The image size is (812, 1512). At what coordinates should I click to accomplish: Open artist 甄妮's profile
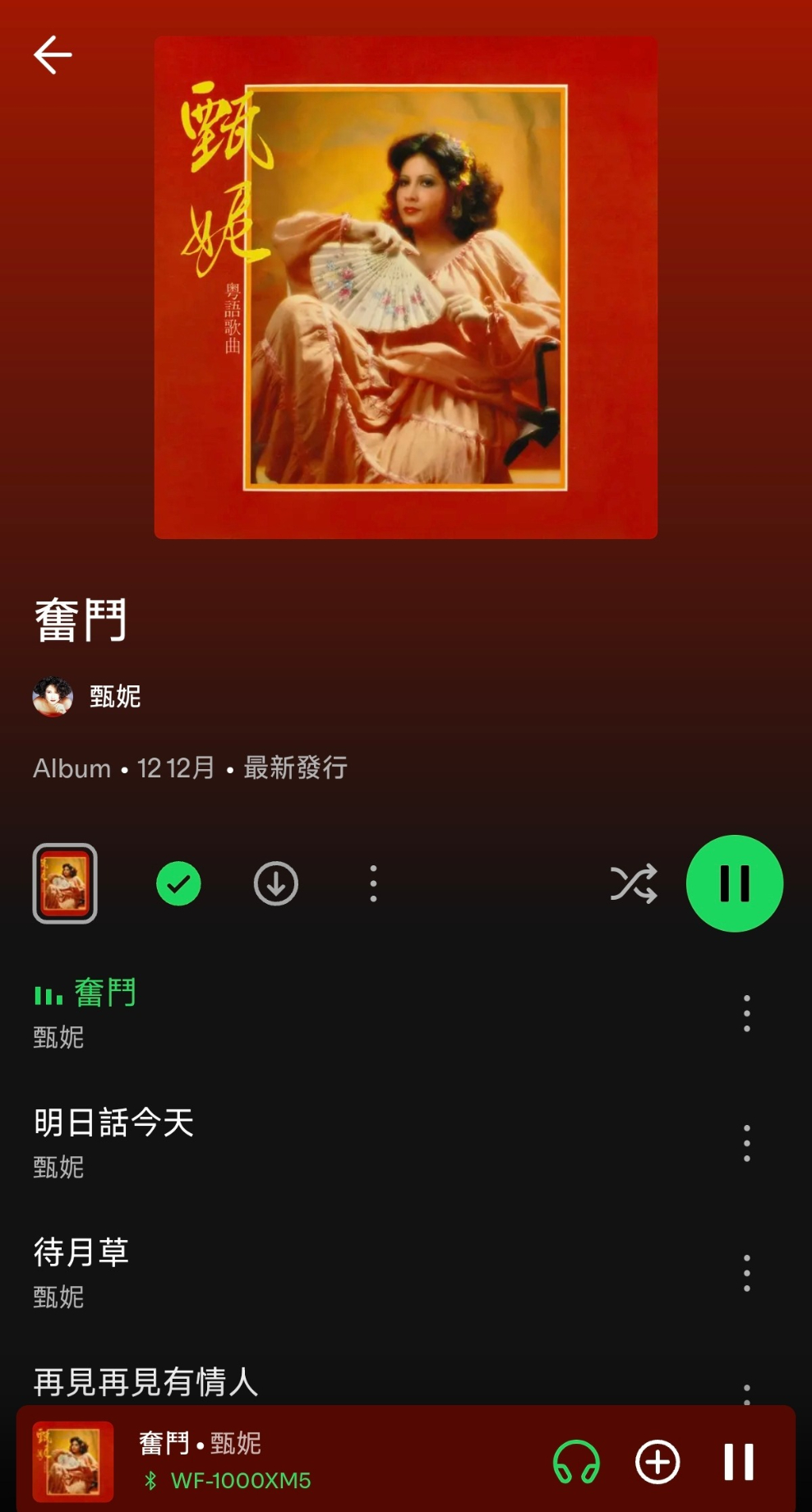(x=114, y=697)
